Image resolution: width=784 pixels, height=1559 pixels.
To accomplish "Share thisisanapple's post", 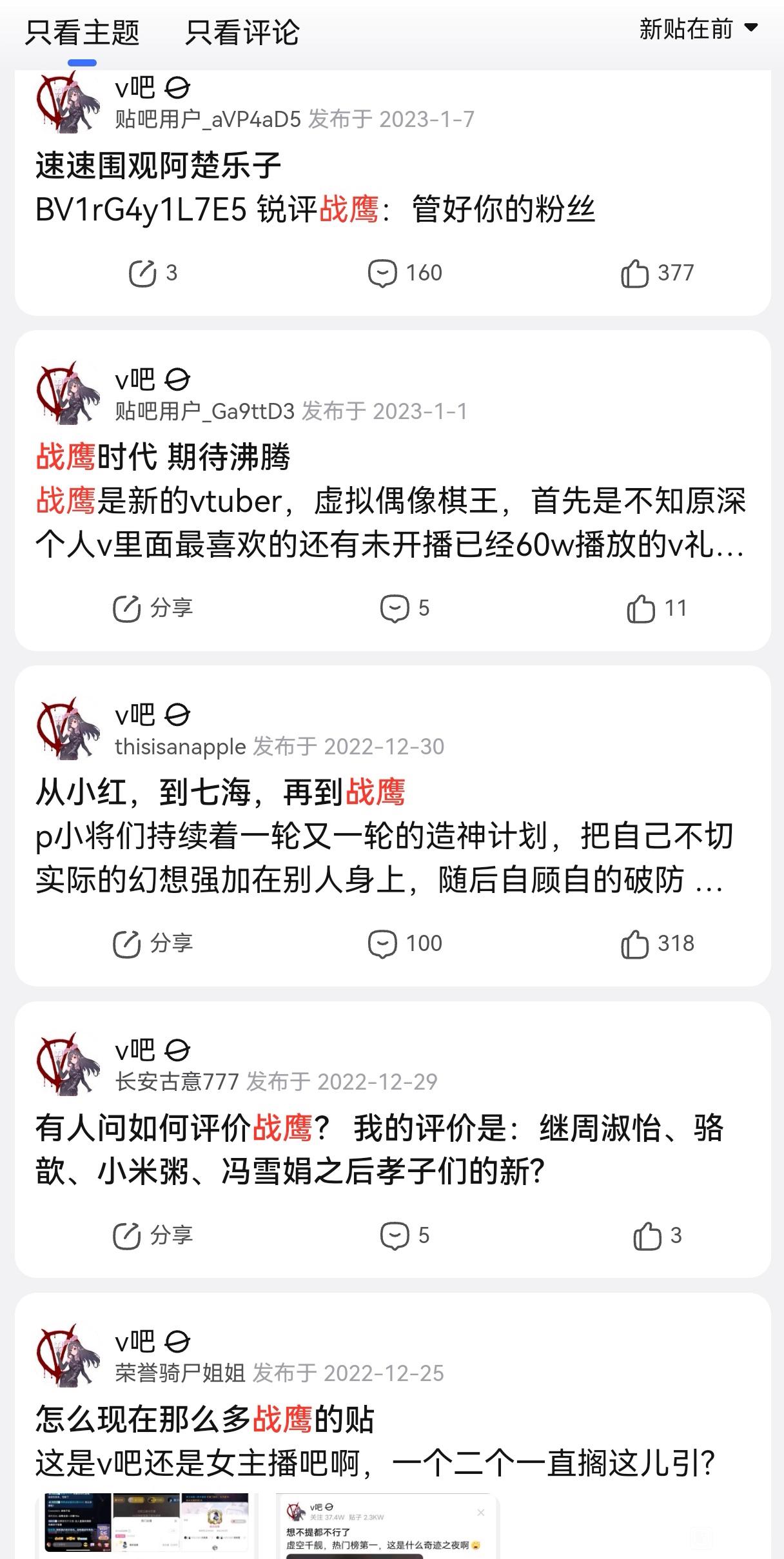I will click(153, 944).
